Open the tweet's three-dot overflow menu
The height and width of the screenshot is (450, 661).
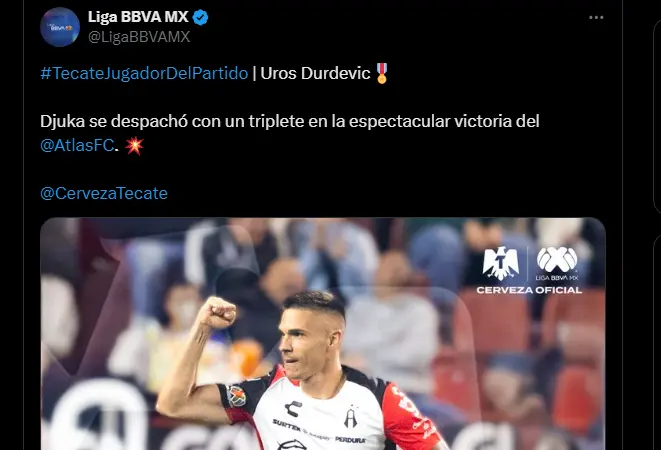pyautogui.click(x=596, y=18)
